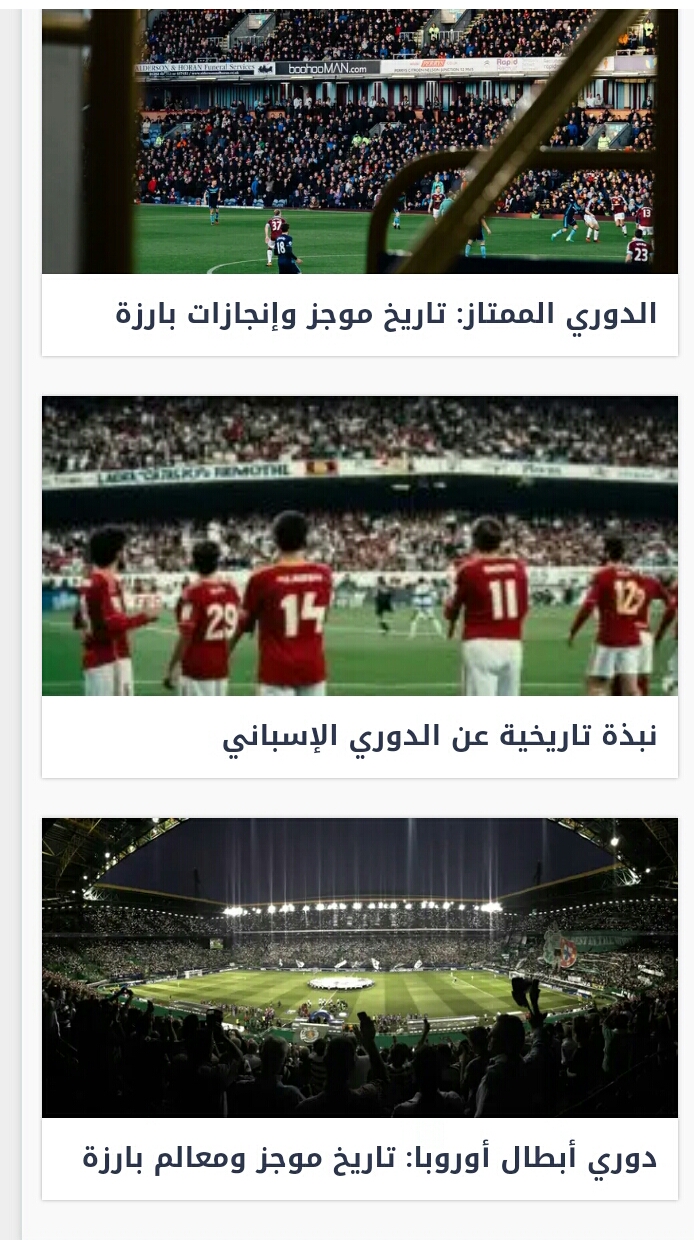Viewport: 694px width, 1240px height.
Task: Open the article about الدوري الممتاز history
Action: coord(386,314)
